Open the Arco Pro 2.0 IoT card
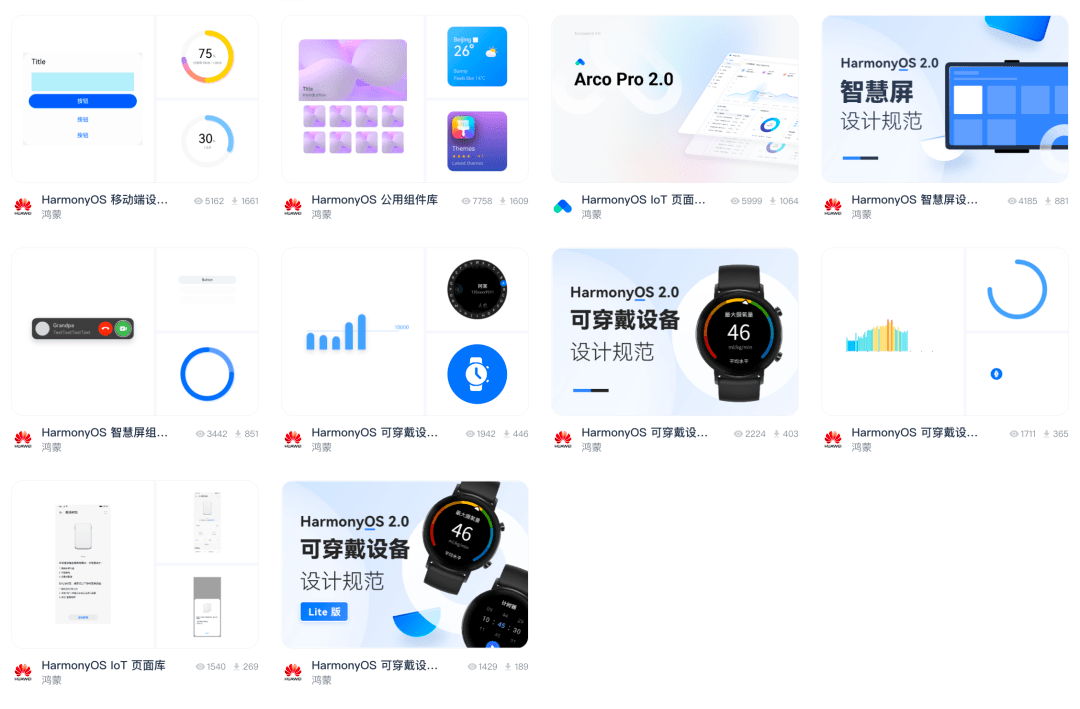Viewport: 1080px width, 709px height. pos(674,99)
